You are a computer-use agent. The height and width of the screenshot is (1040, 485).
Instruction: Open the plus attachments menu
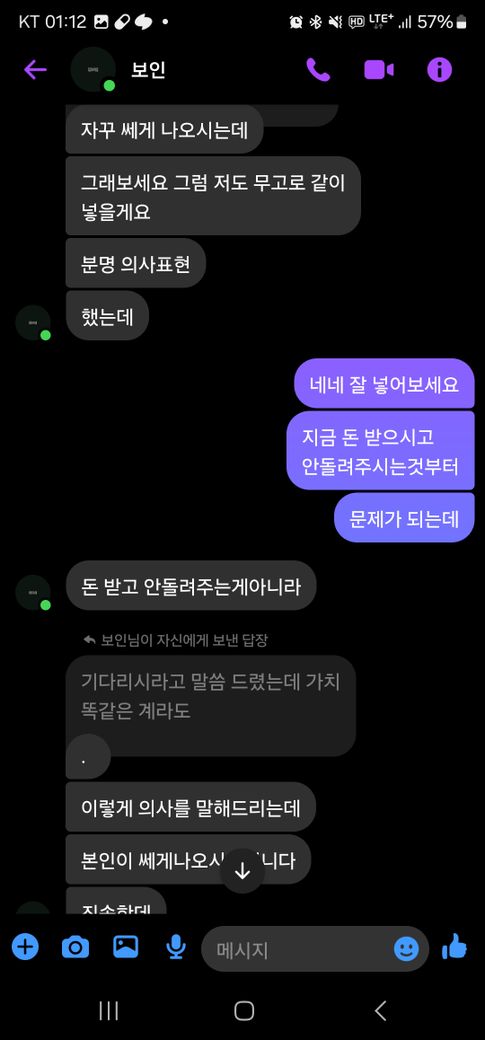25,948
